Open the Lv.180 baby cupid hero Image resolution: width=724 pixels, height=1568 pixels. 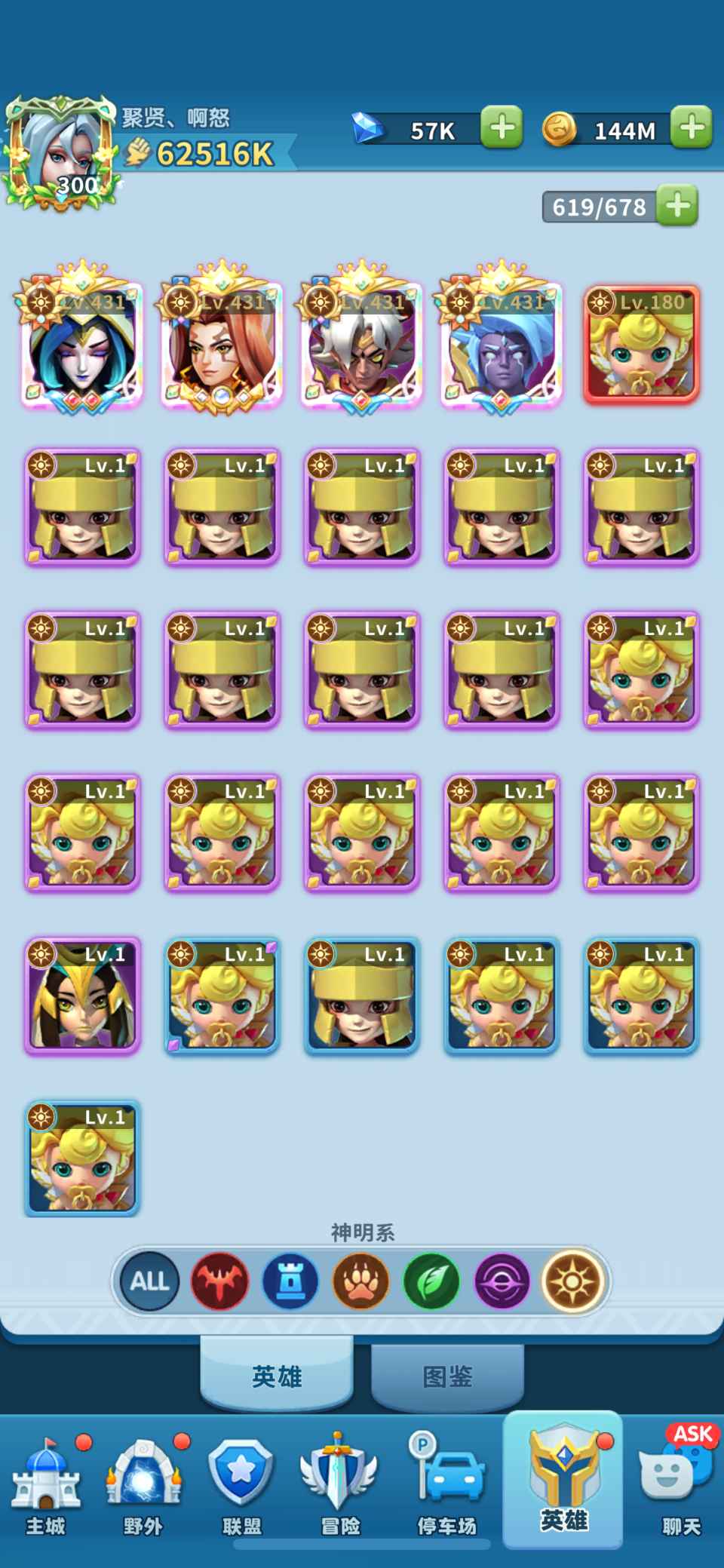point(641,345)
